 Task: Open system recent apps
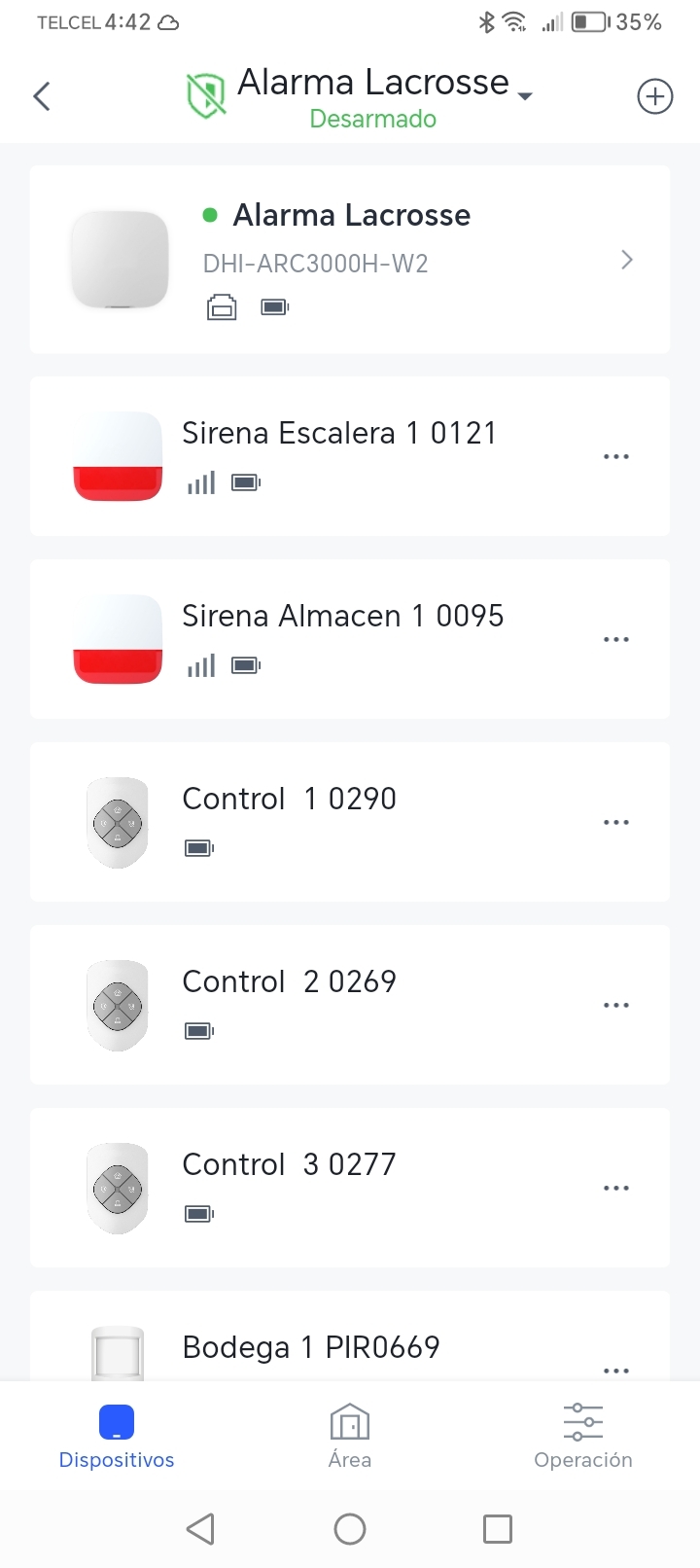click(x=498, y=1529)
